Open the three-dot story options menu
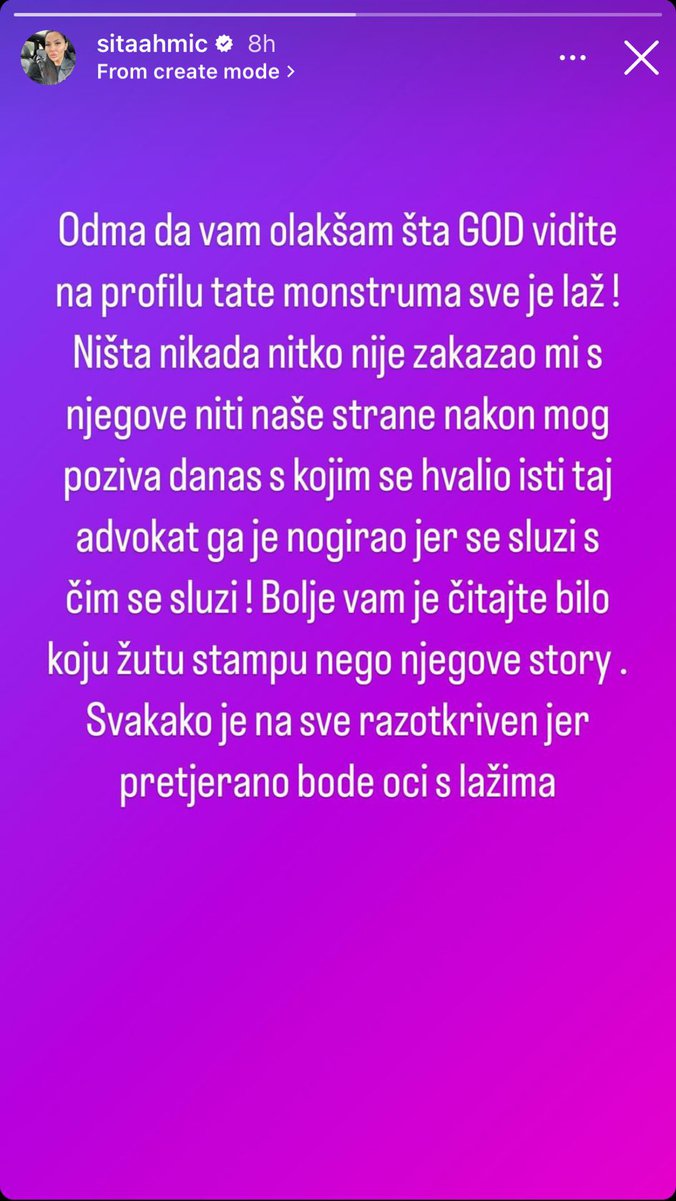676x1201 pixels. (572, 58)
